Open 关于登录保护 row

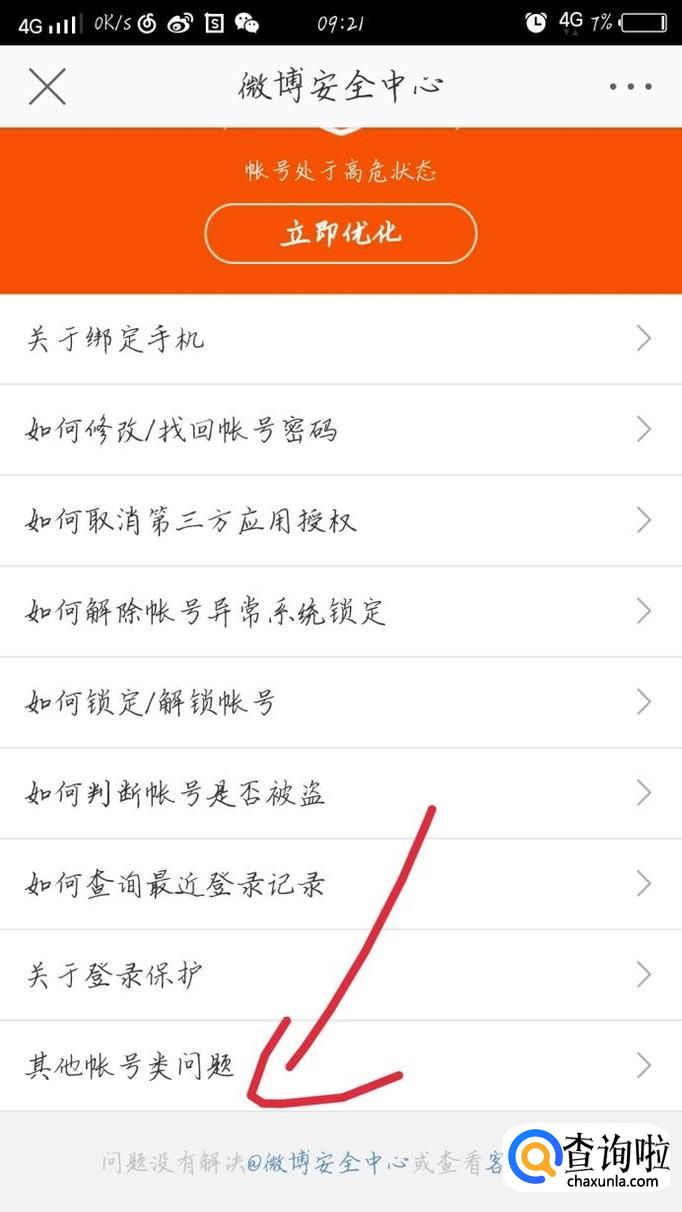click(x=341, y=975)
